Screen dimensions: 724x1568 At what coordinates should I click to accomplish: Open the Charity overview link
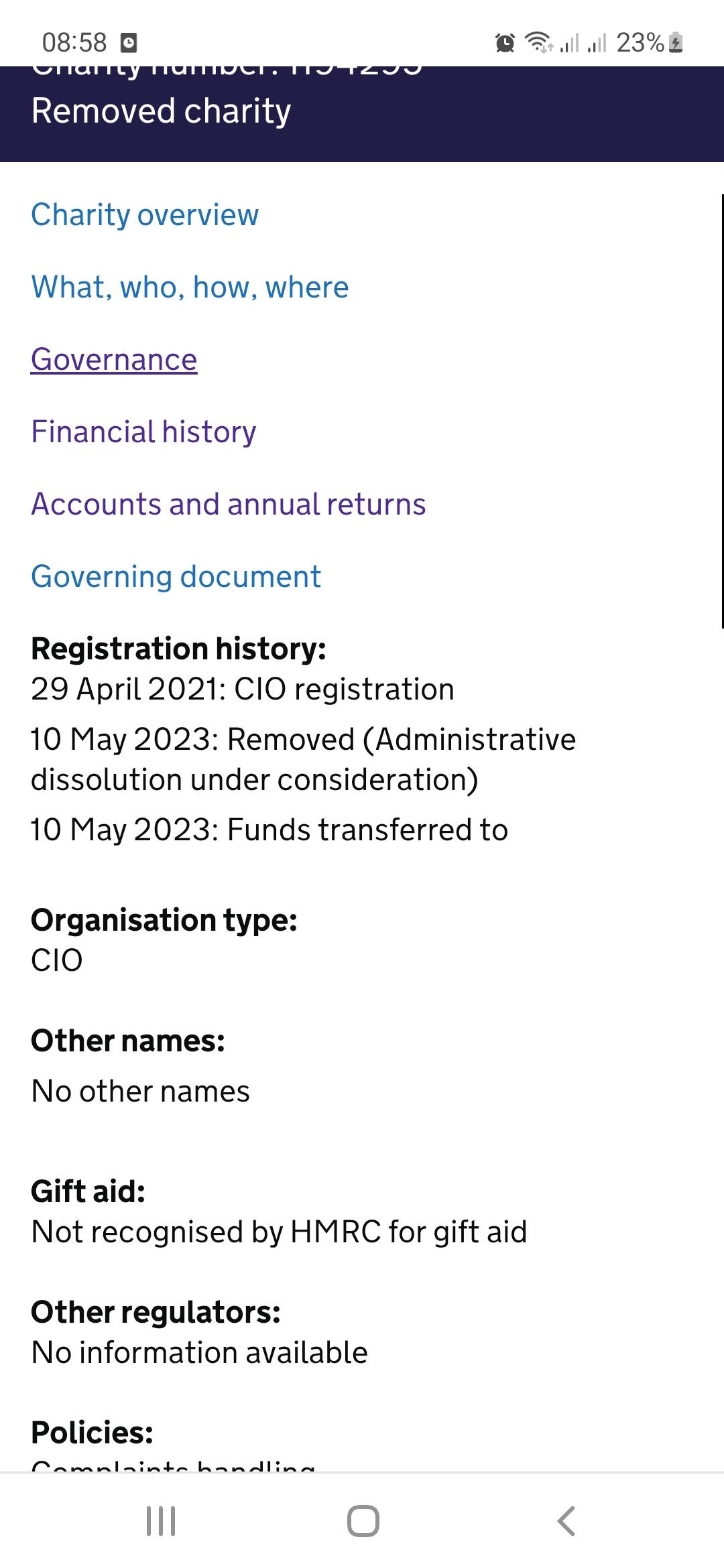coord(145,215)
